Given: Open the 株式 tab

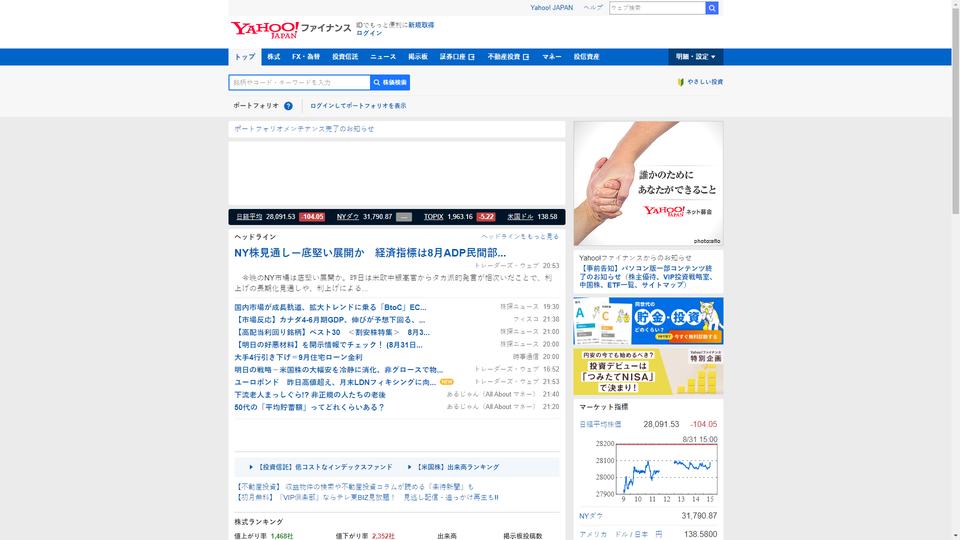Looking at the screenshot, I should coord(273,57).
